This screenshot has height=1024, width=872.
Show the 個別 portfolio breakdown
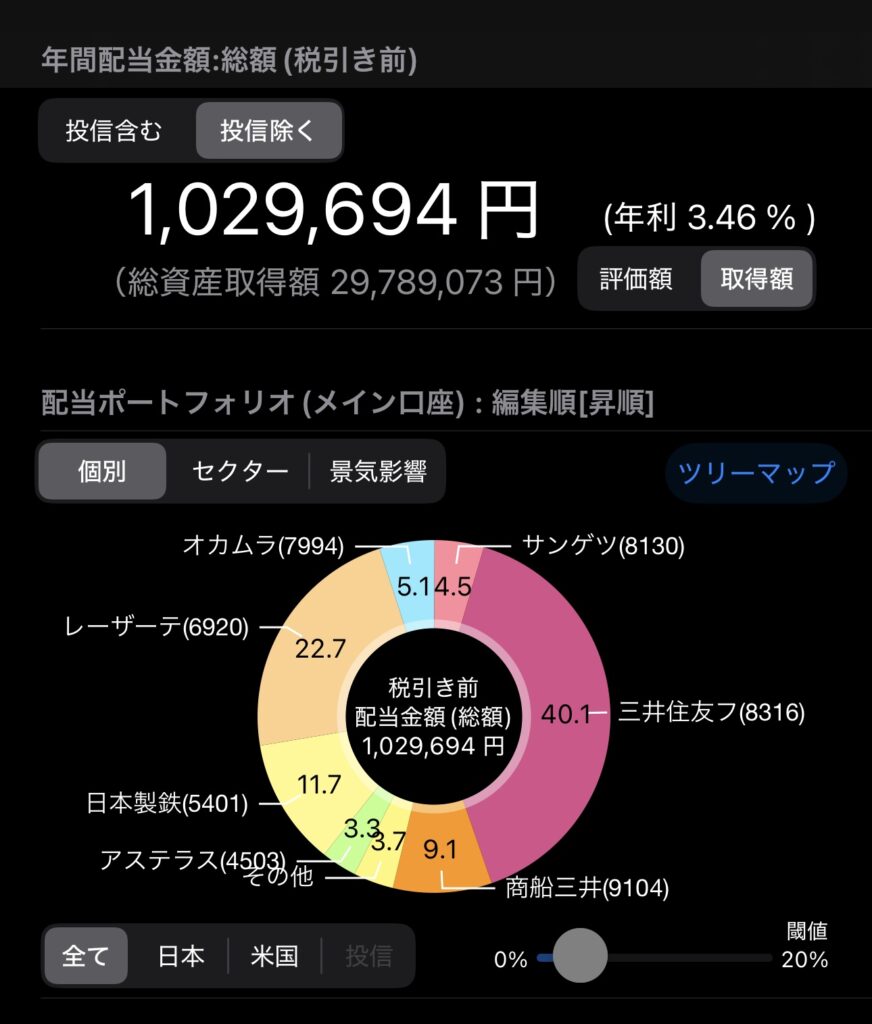tap(102, 471)
